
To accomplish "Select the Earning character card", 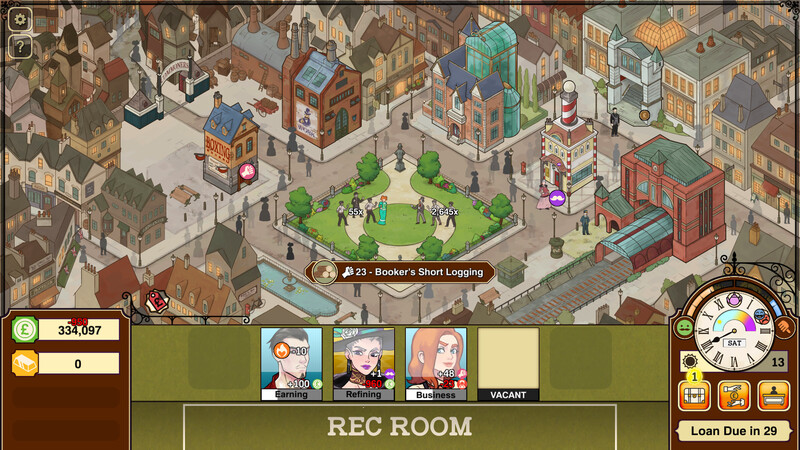I will (291, 364).
